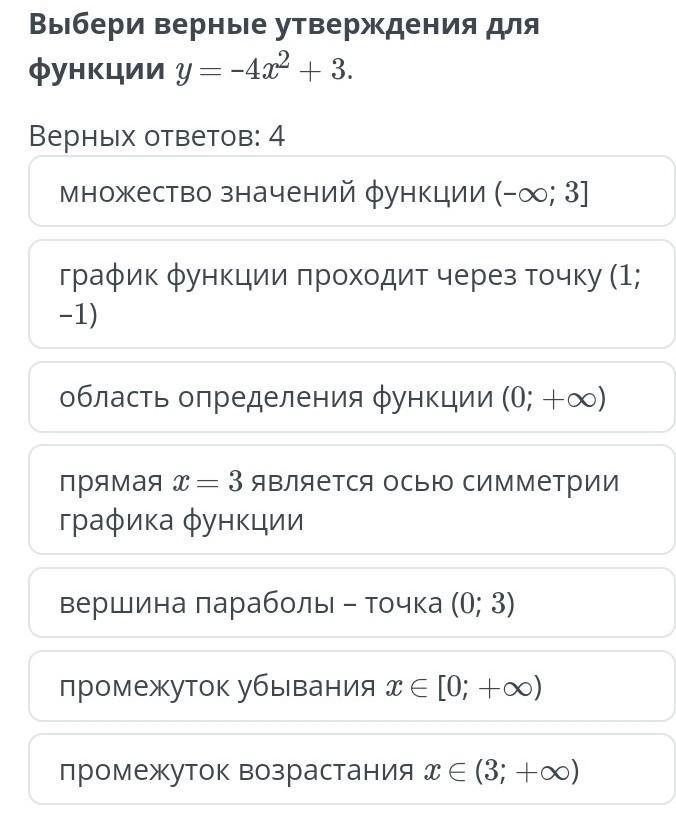The width and height of the screenshot is (676, 822).
Task: Tap 'промежуток возрастания x ∈ (3; +∞)'
Action: (351, 770)
